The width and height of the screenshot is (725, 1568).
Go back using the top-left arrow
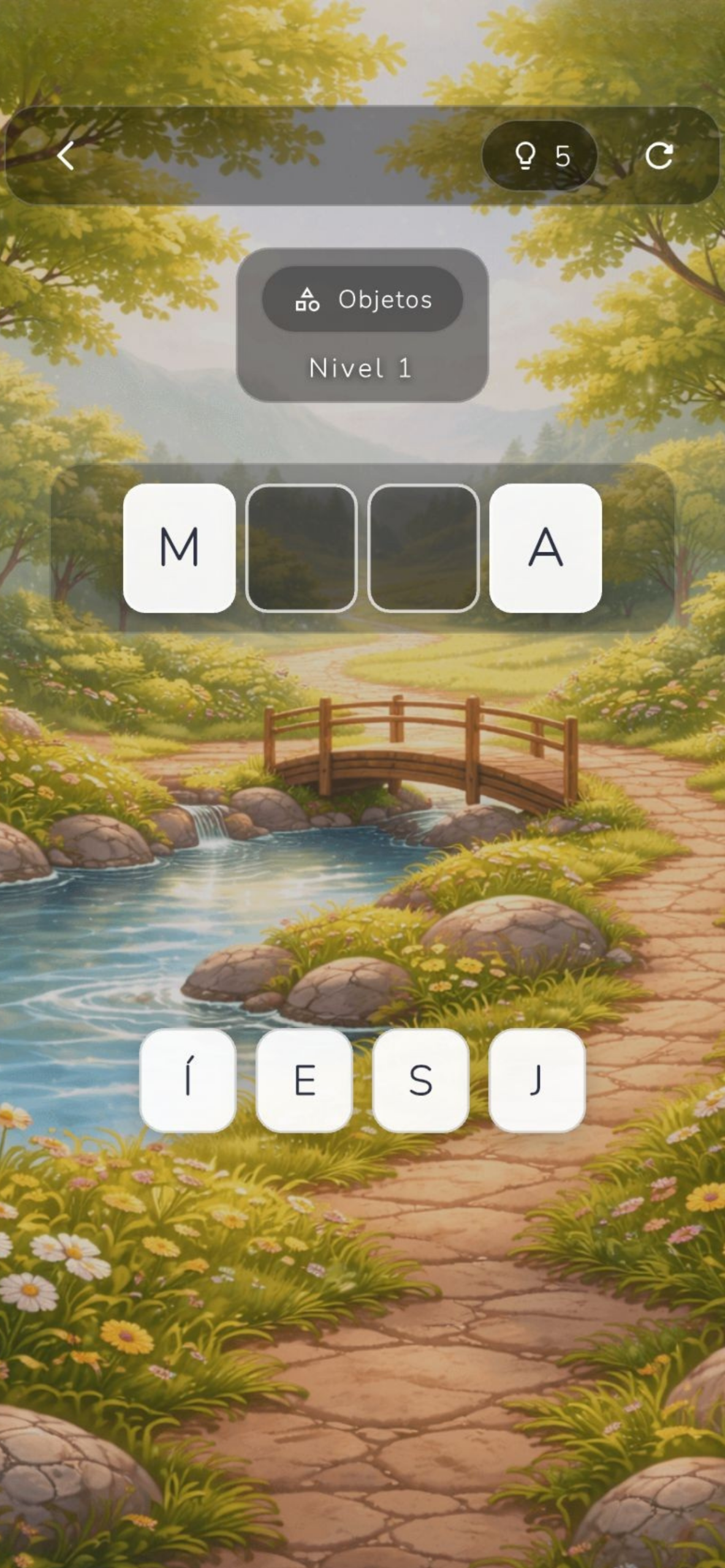(66, 156)
